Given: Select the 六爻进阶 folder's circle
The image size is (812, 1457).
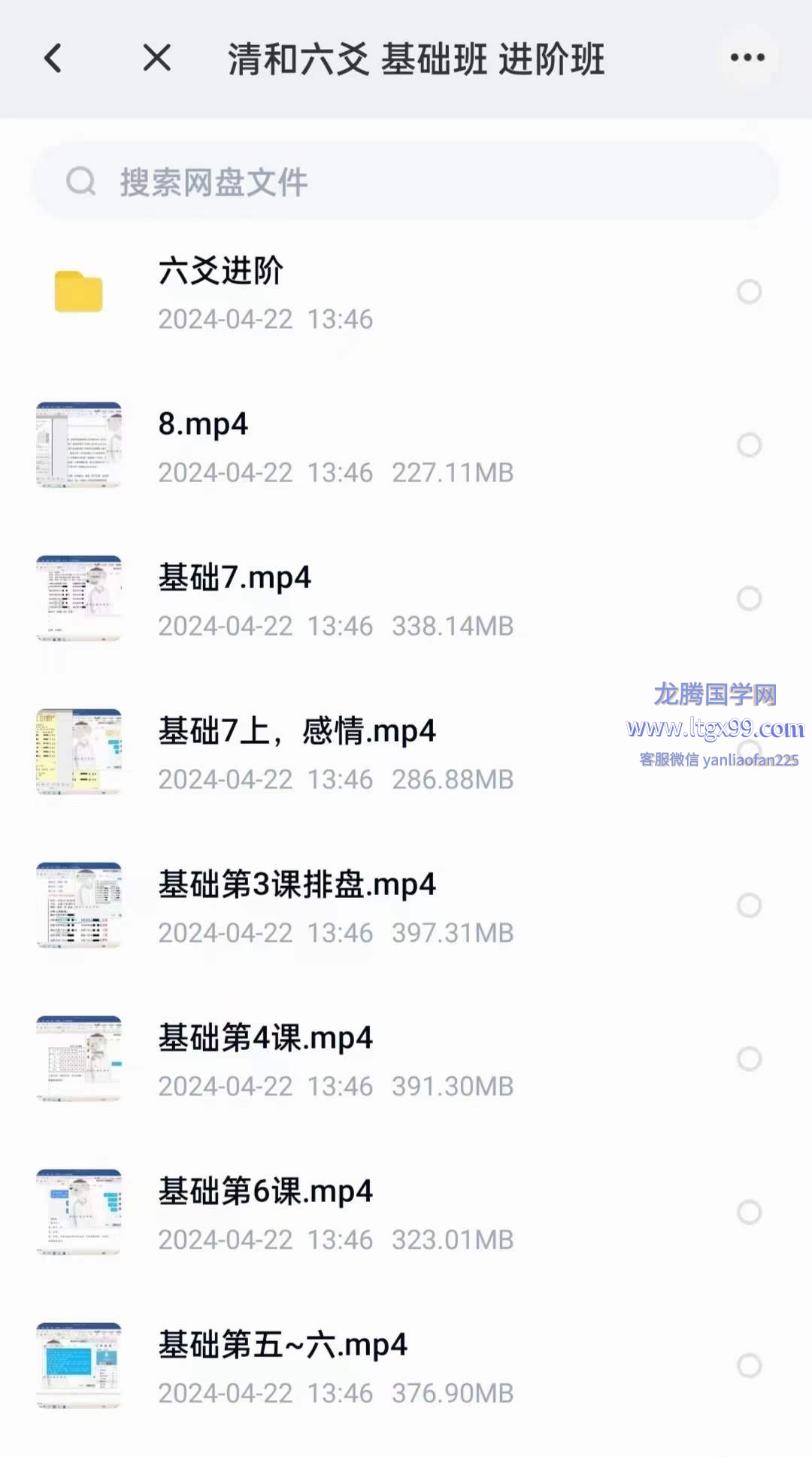Looking at the screenshot, I should pos(749,292).
